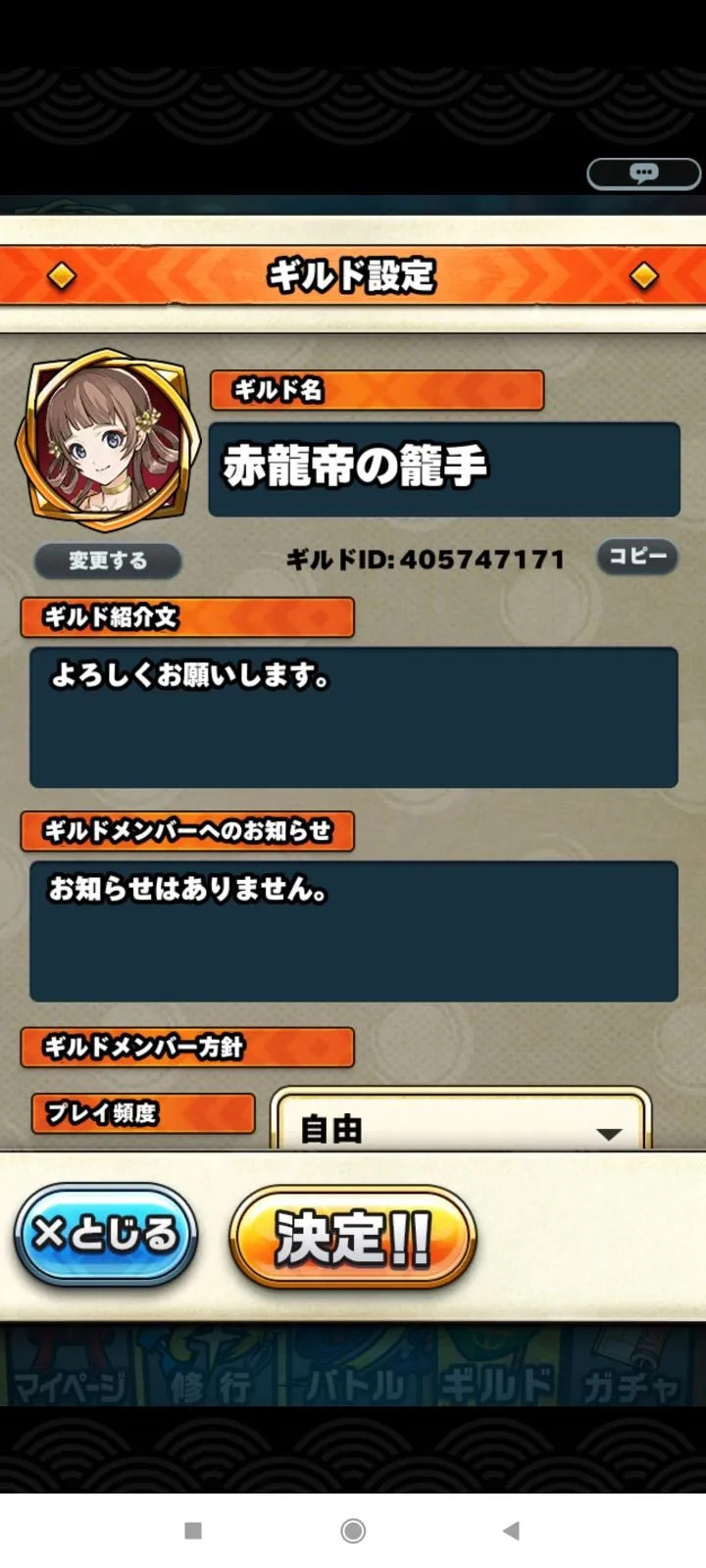Go back with system back button
The width and height of the screenshot is (706, 1568).
coord(510,1531)
